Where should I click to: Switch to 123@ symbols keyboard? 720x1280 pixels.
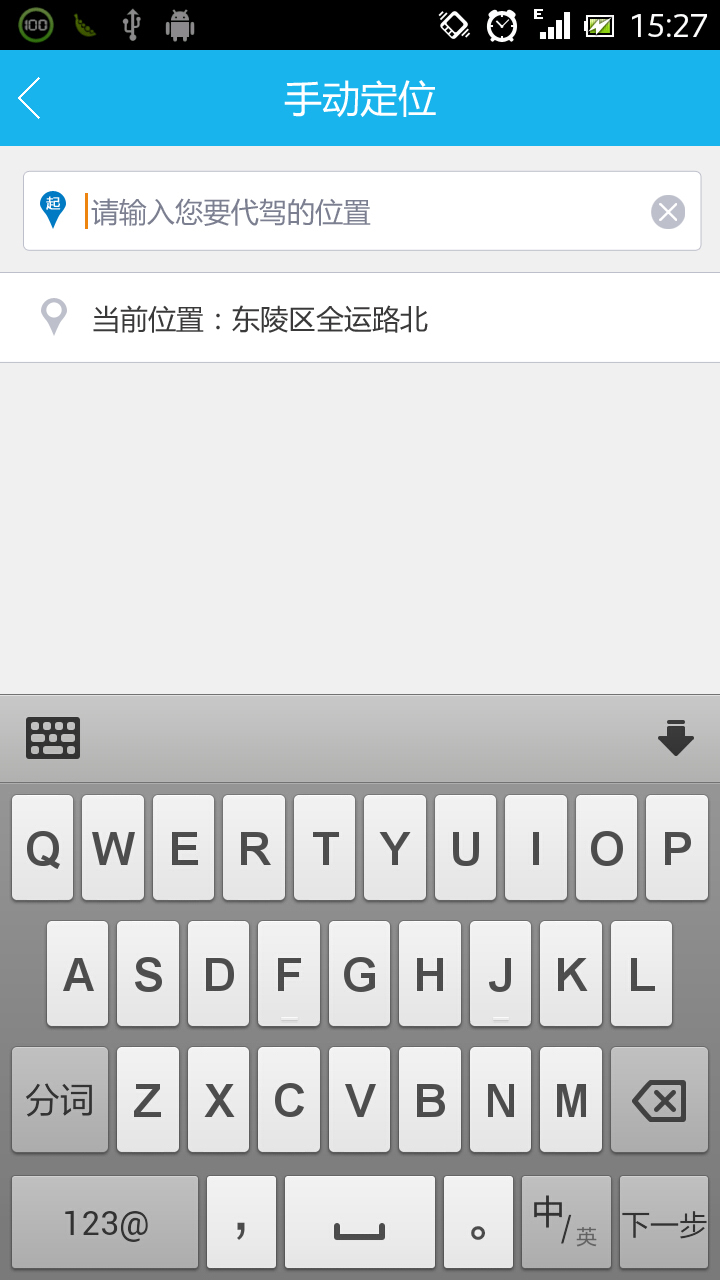(x=105, y=1222)
